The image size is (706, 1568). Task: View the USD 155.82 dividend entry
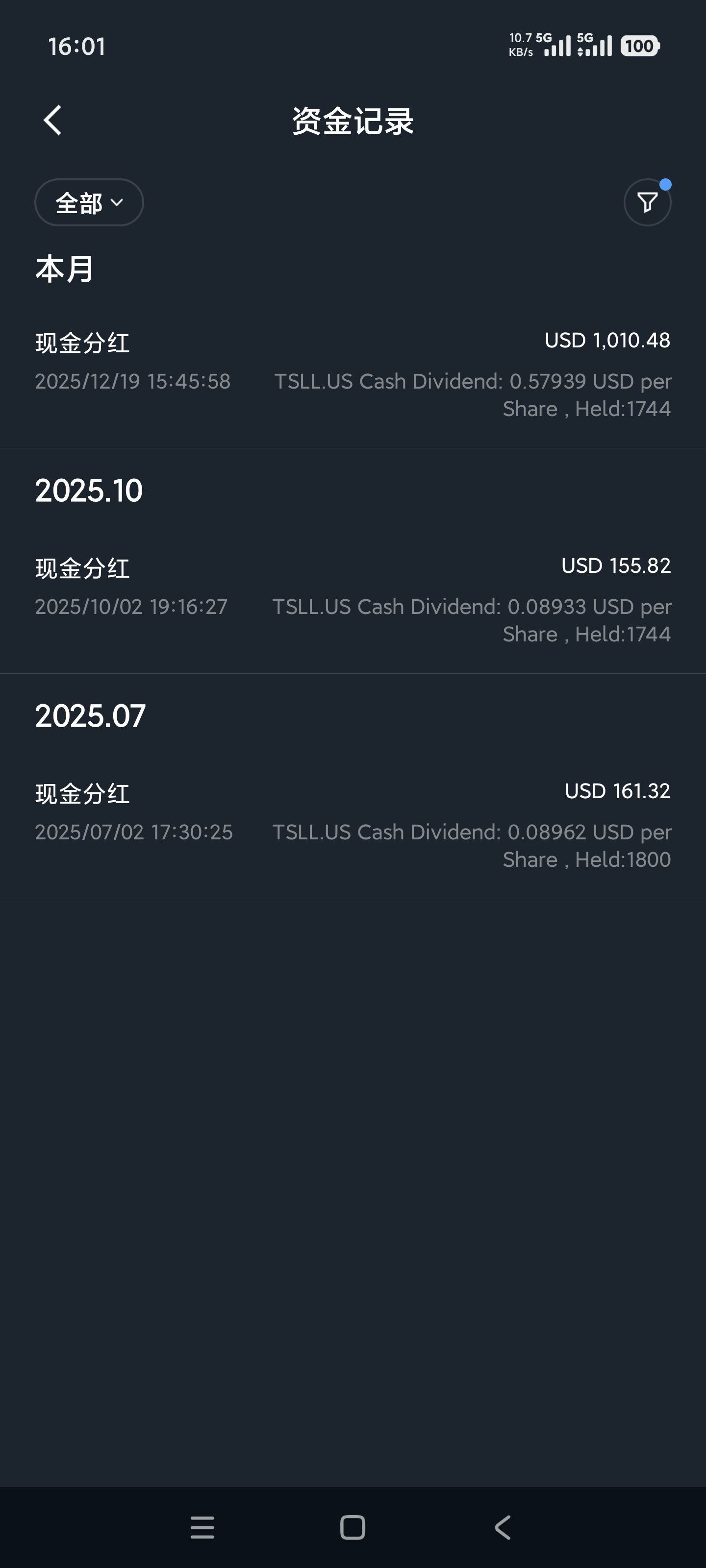(353, 599)
